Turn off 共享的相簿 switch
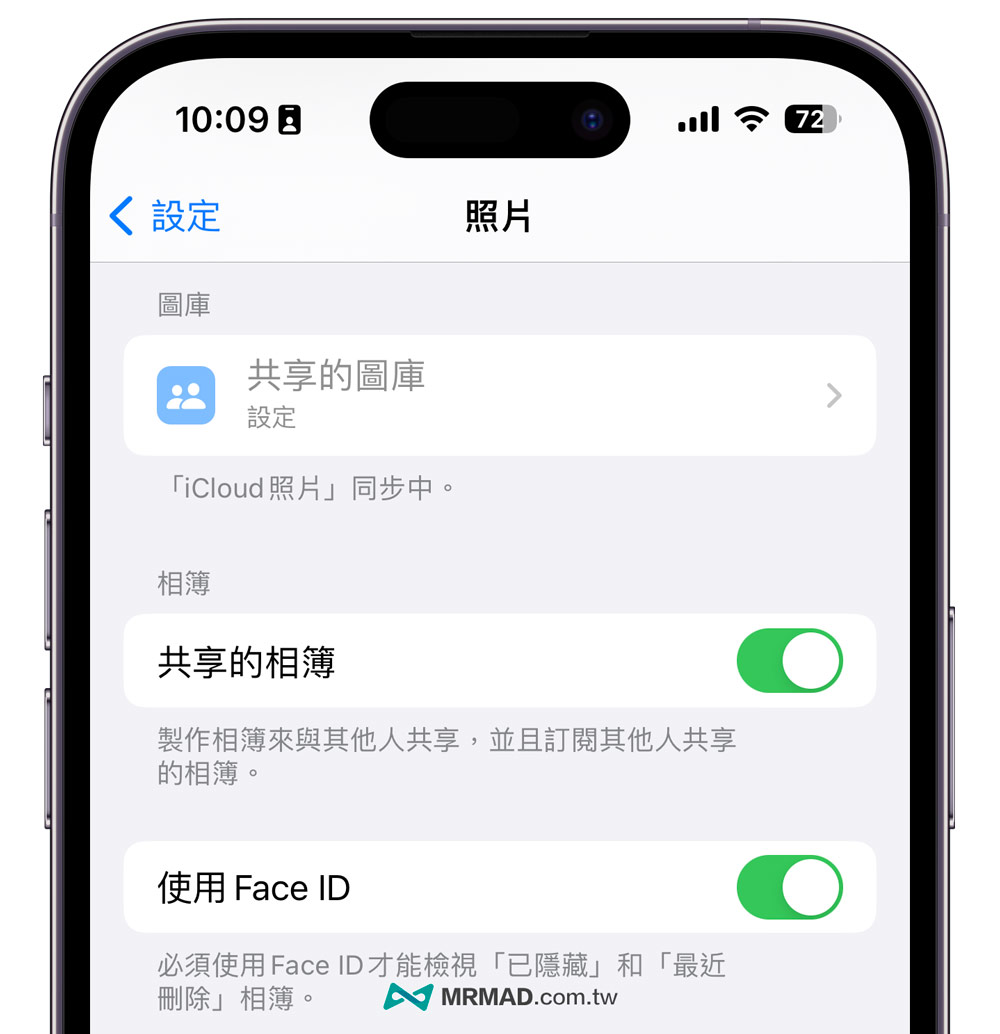Image resolution: width=1000 pixels, height=1034 pixels. [789, 661]
